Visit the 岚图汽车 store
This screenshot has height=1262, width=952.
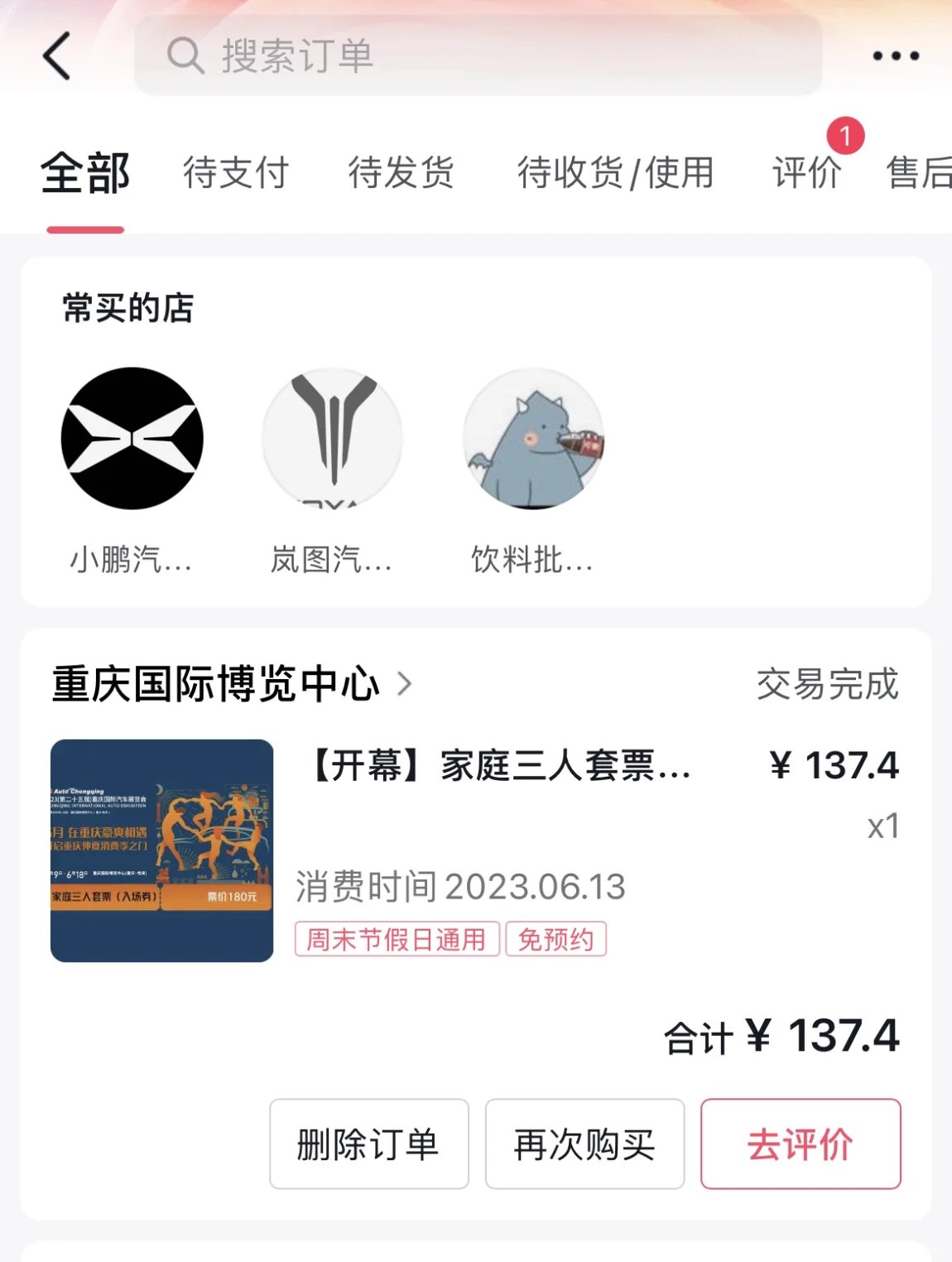(x=332, y=439)
